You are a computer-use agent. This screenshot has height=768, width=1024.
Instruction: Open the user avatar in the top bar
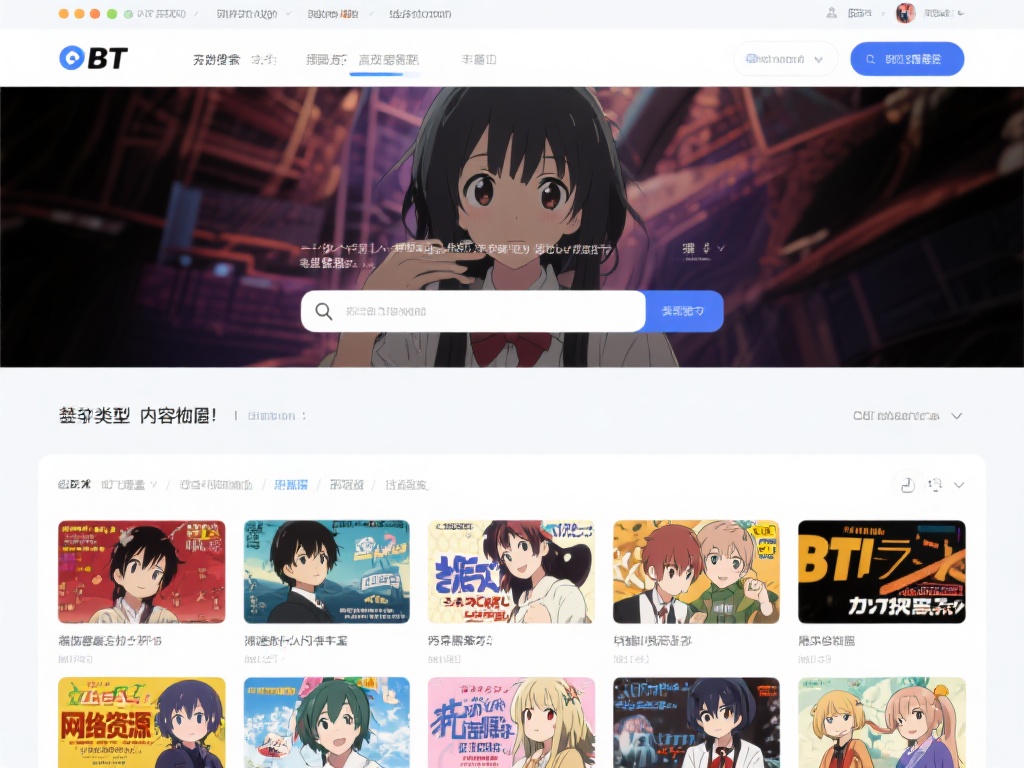tap(905, 13)
